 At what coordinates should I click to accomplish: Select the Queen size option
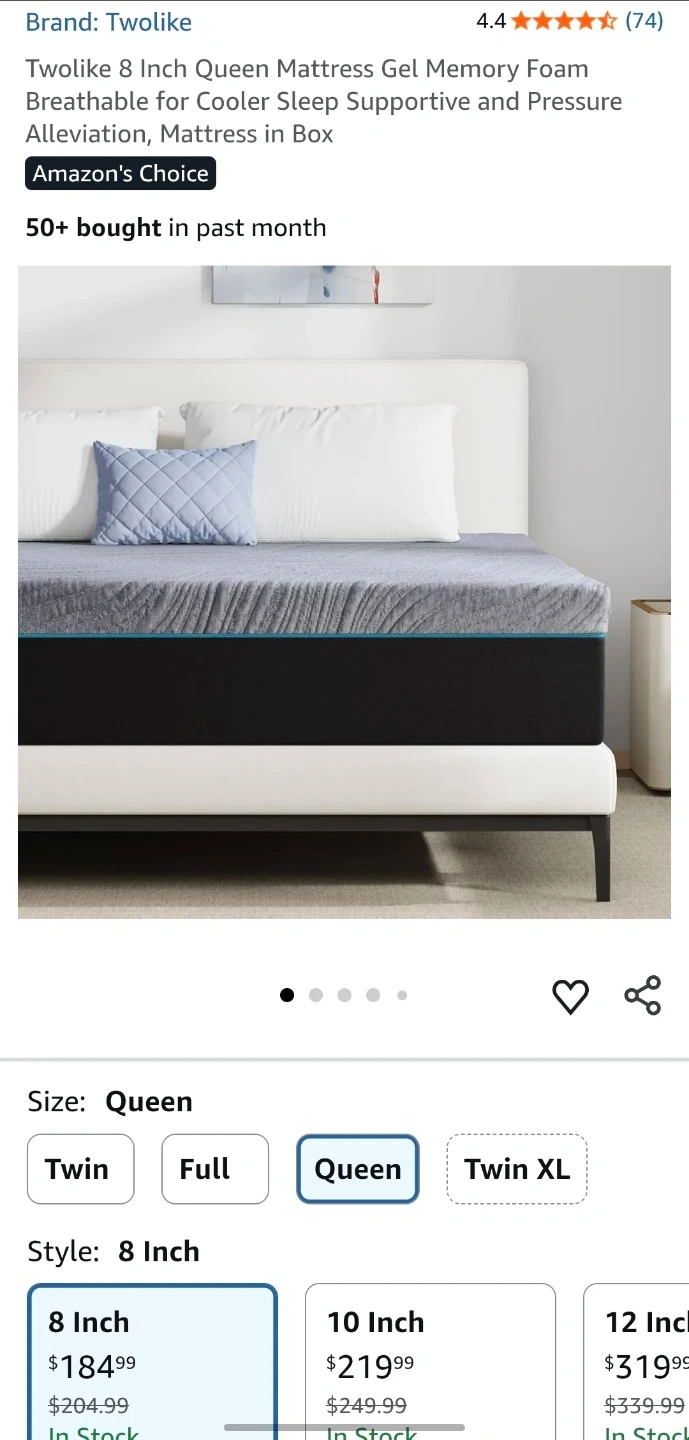[x=357, y=1169]
